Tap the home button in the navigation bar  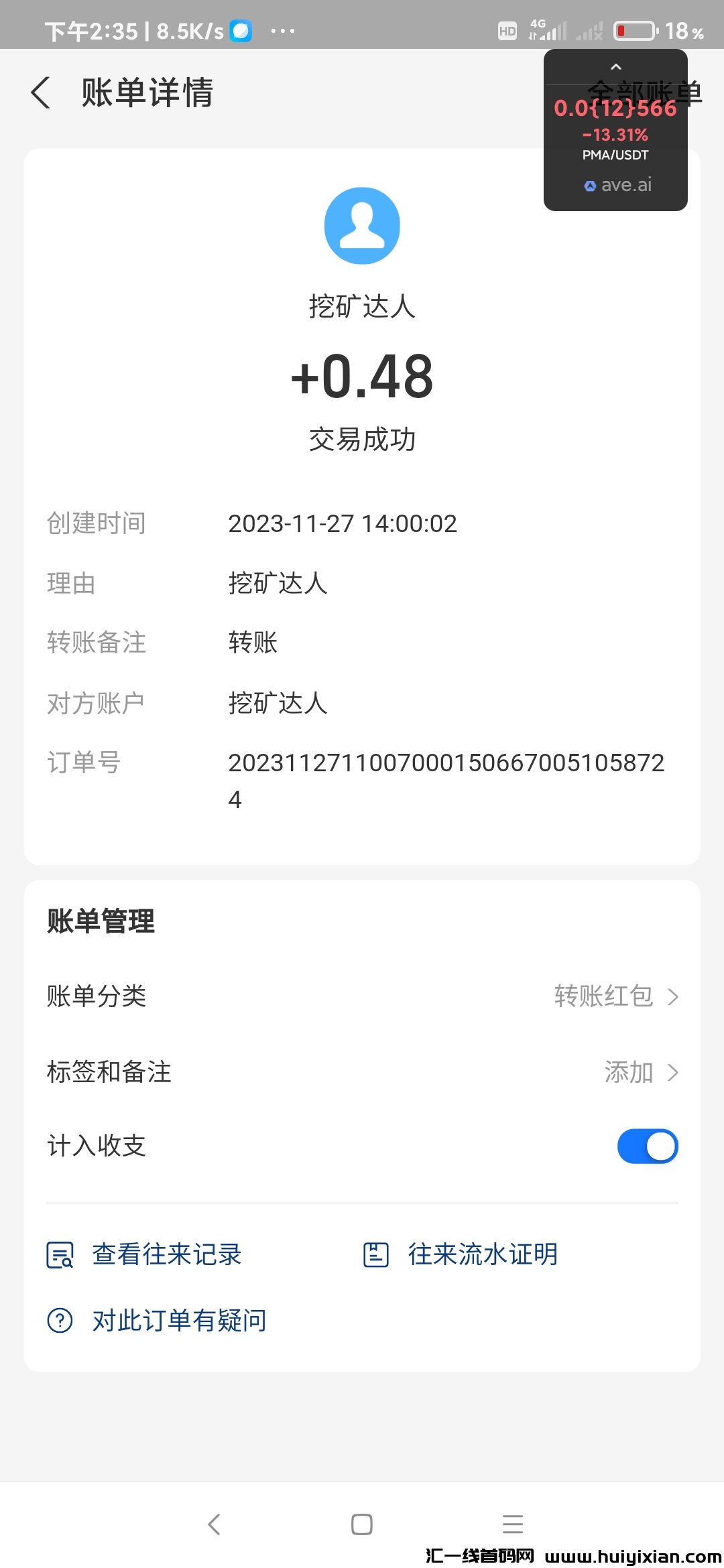click(361, 1524)
